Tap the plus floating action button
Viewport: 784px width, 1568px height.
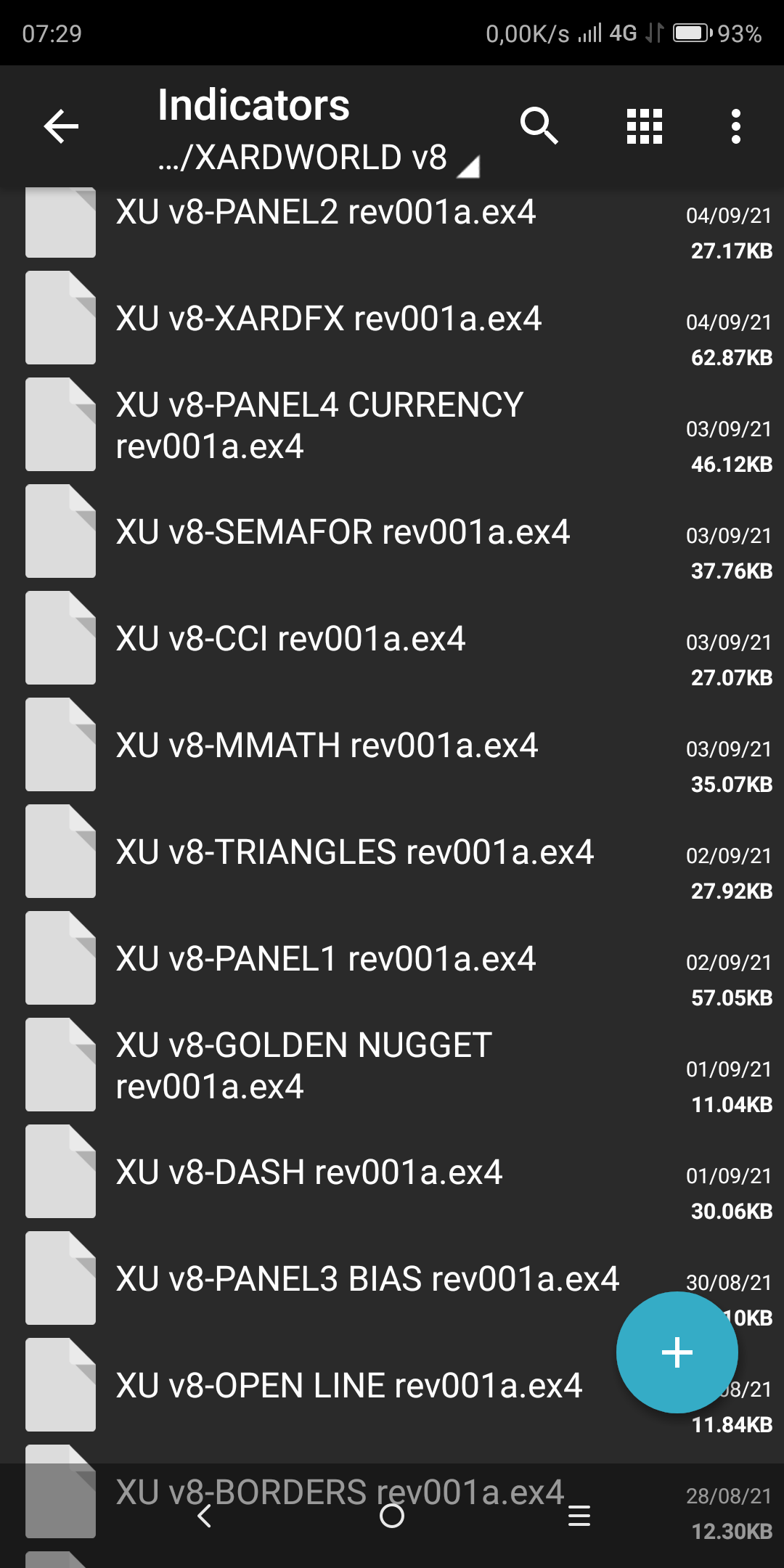pyautogui.click(x=677, y=1352)
